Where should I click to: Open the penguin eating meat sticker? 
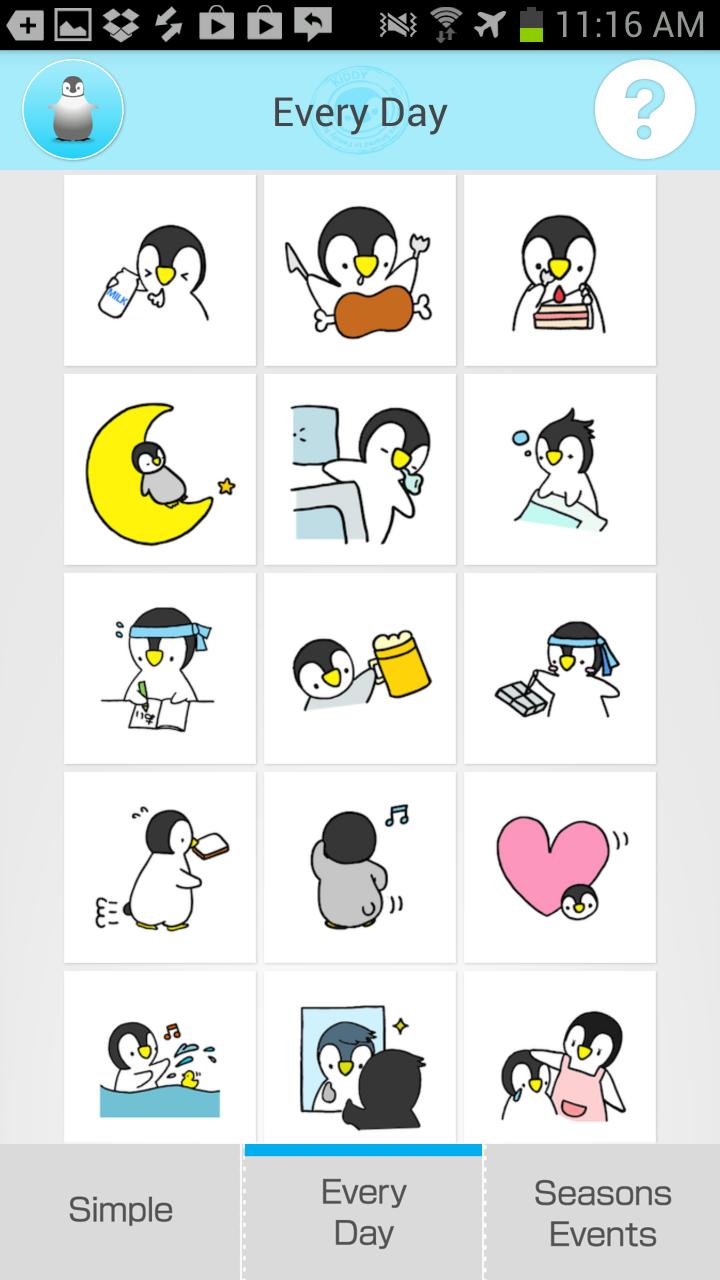coord(359,270)
